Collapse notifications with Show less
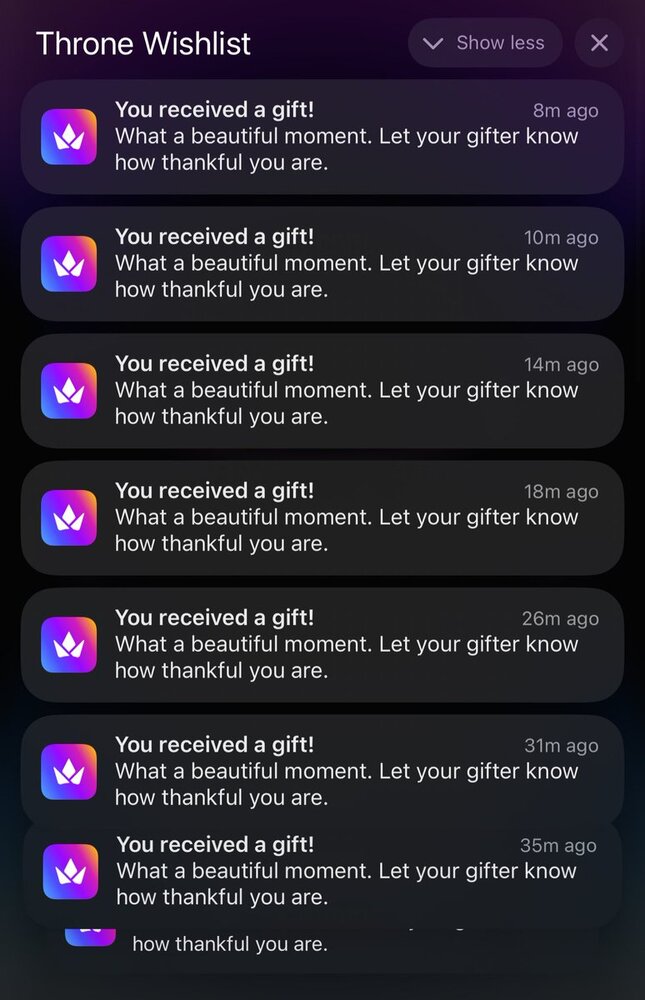Screen dimensions: 645x1000 (485, 43)
